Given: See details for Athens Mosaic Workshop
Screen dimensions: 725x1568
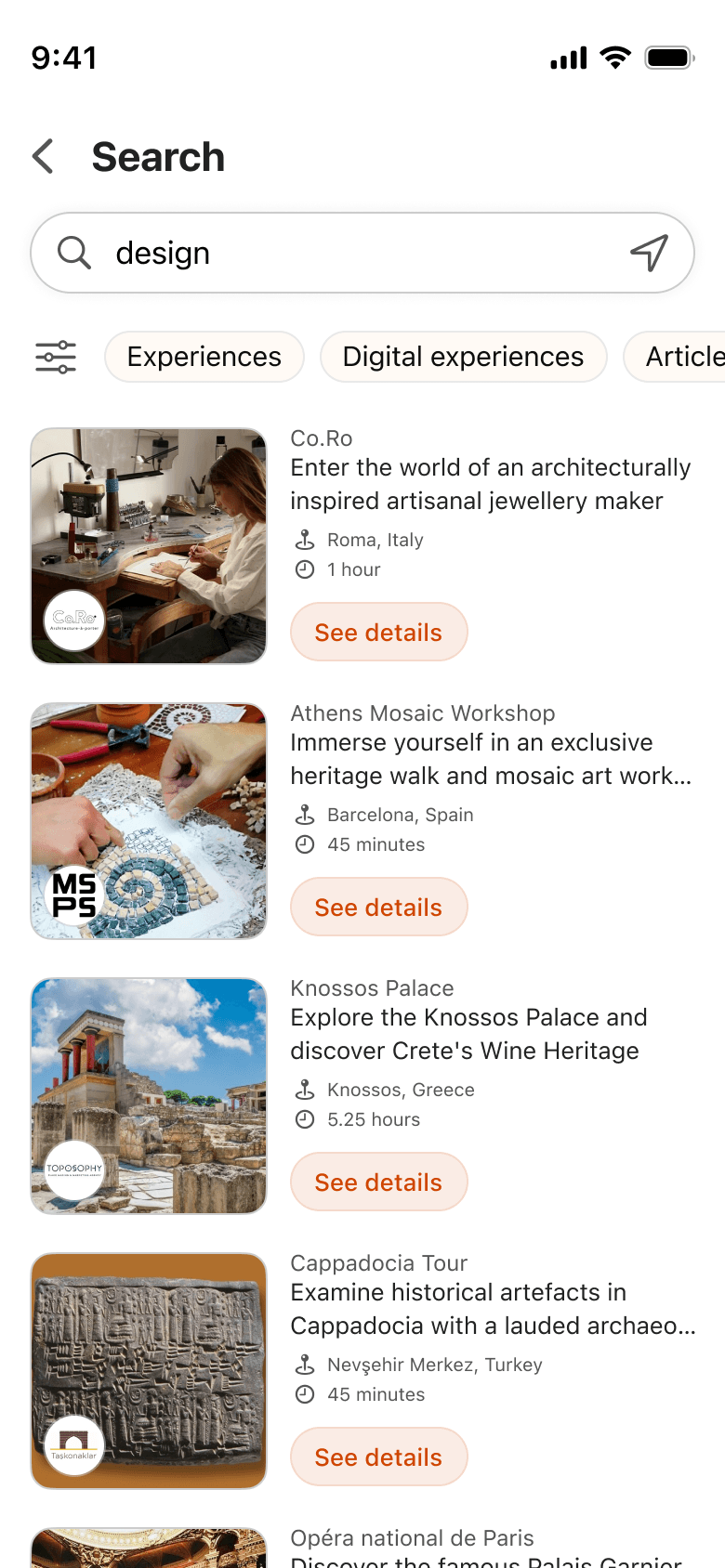Looking at the screenshot, I should [378, 907].
